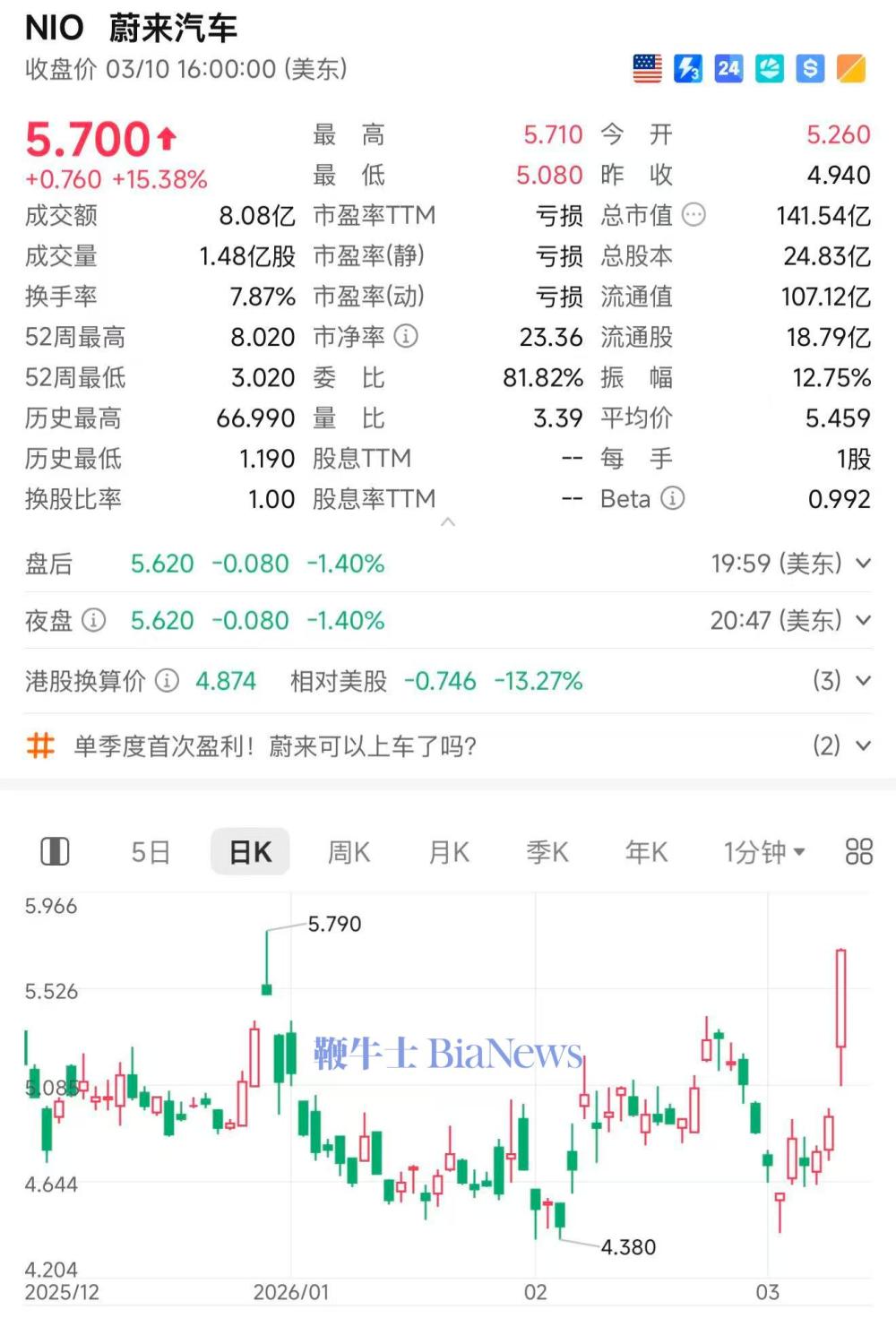The image size is (896, 1318).
Task: Tap the 总市值 more-options icon
Action: pyautogui.click(x=694, y=215)
